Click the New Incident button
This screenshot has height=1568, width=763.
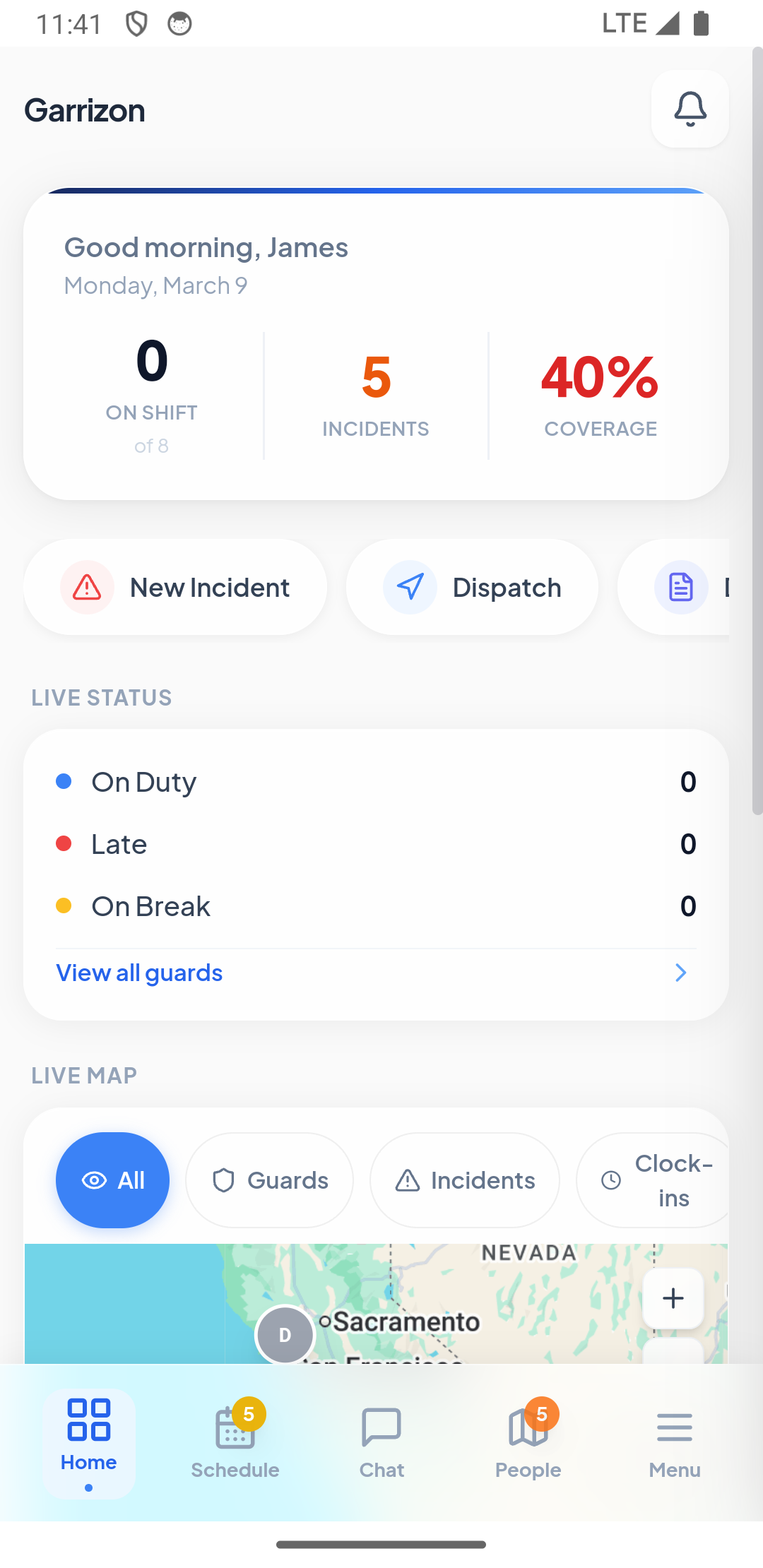(175, 587)
